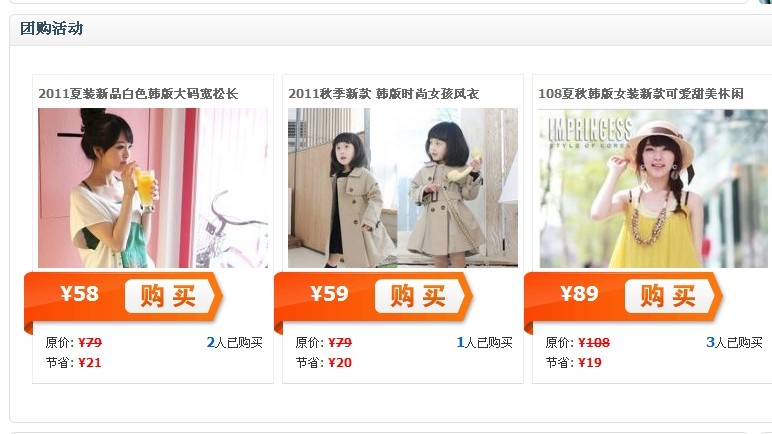Tap 购买 button for the ¥58 item

click(168, 296)
